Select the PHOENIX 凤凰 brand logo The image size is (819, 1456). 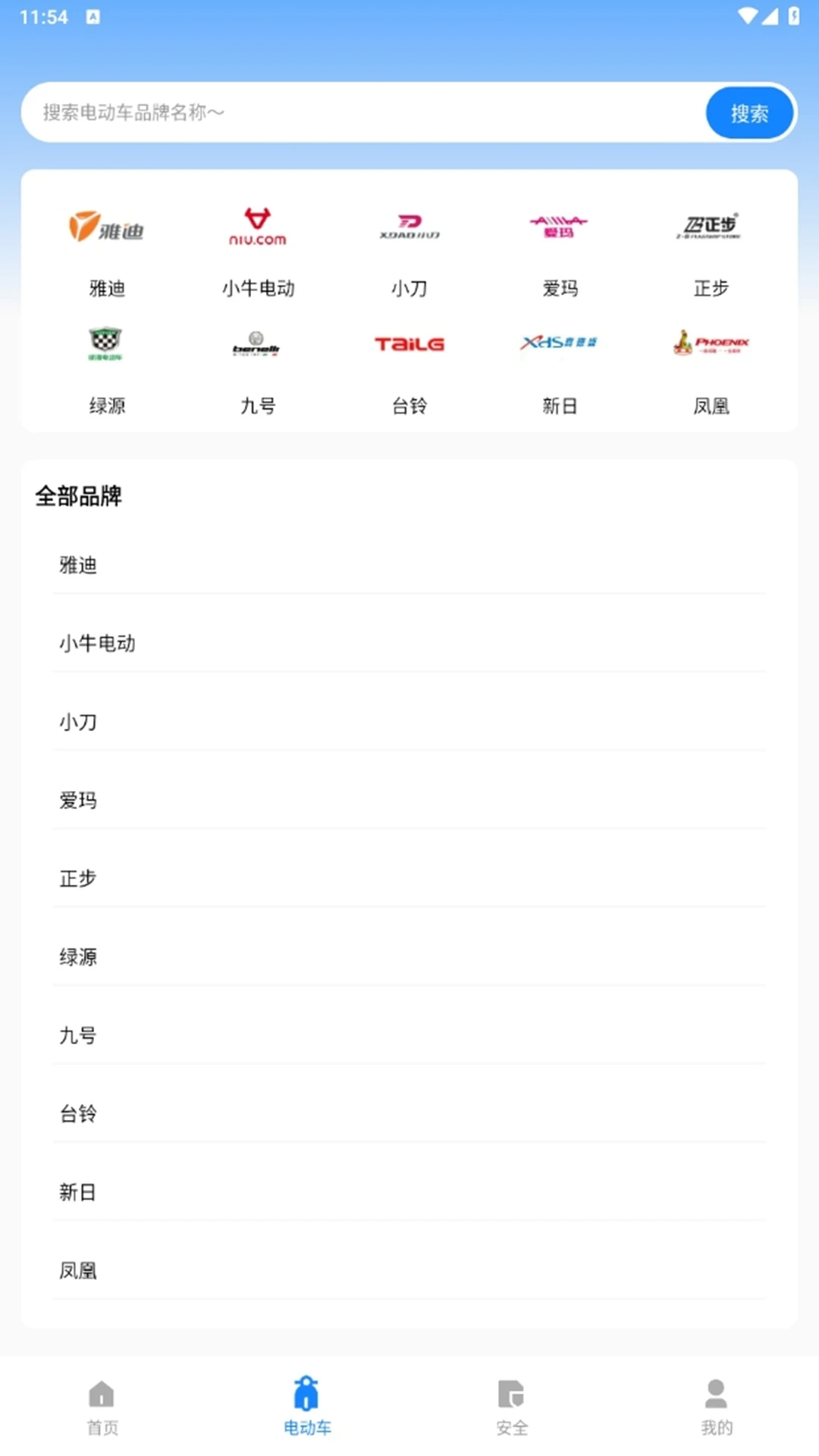[x=711, y=343]
